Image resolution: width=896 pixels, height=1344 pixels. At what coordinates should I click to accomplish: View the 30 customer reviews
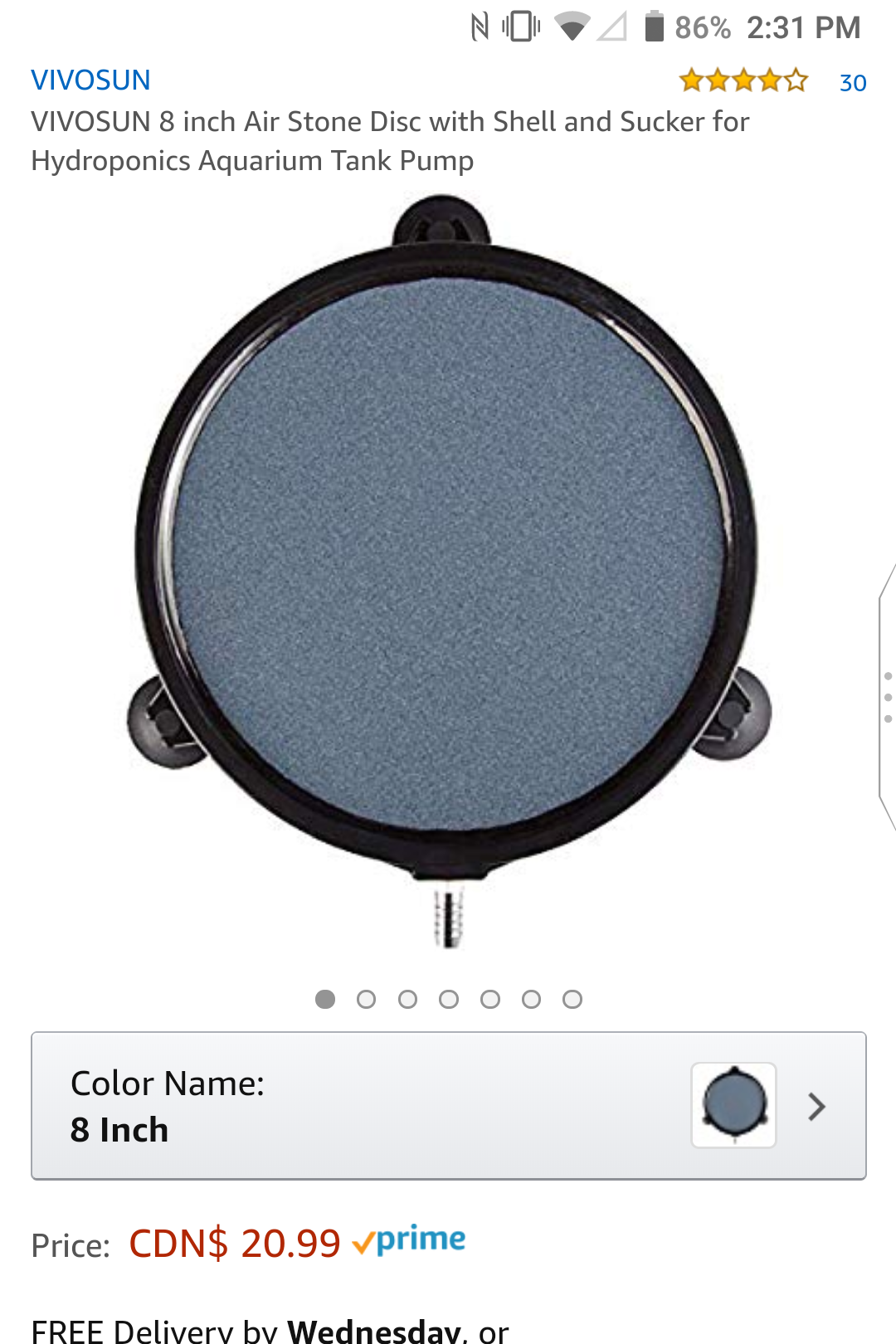point(852,83)
